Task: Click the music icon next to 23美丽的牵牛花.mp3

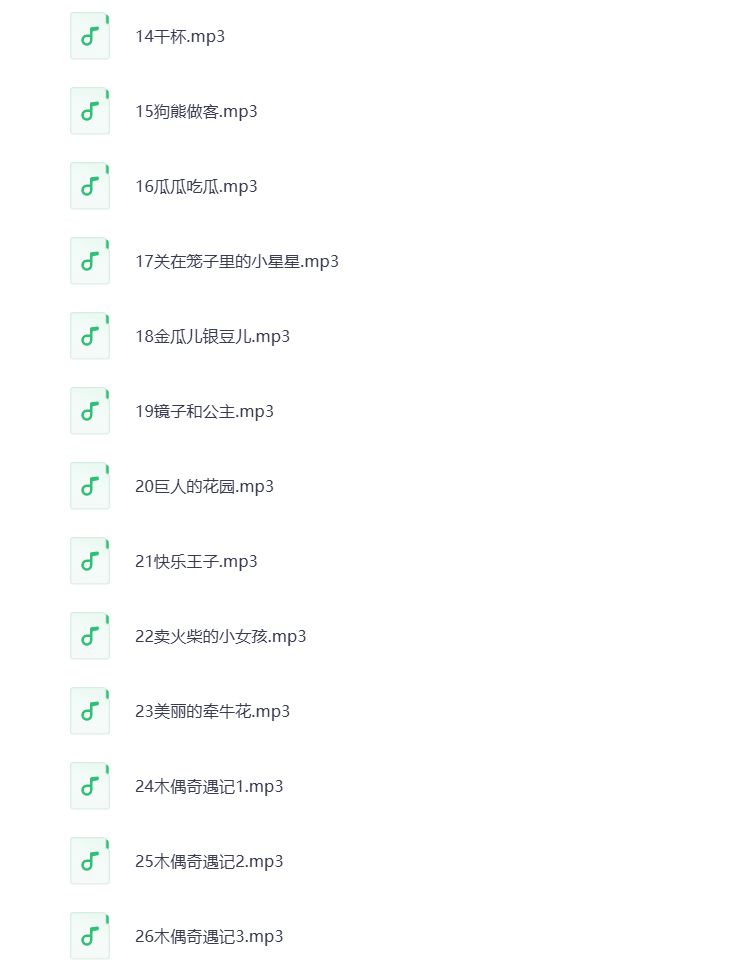Action: coord(90,710)
